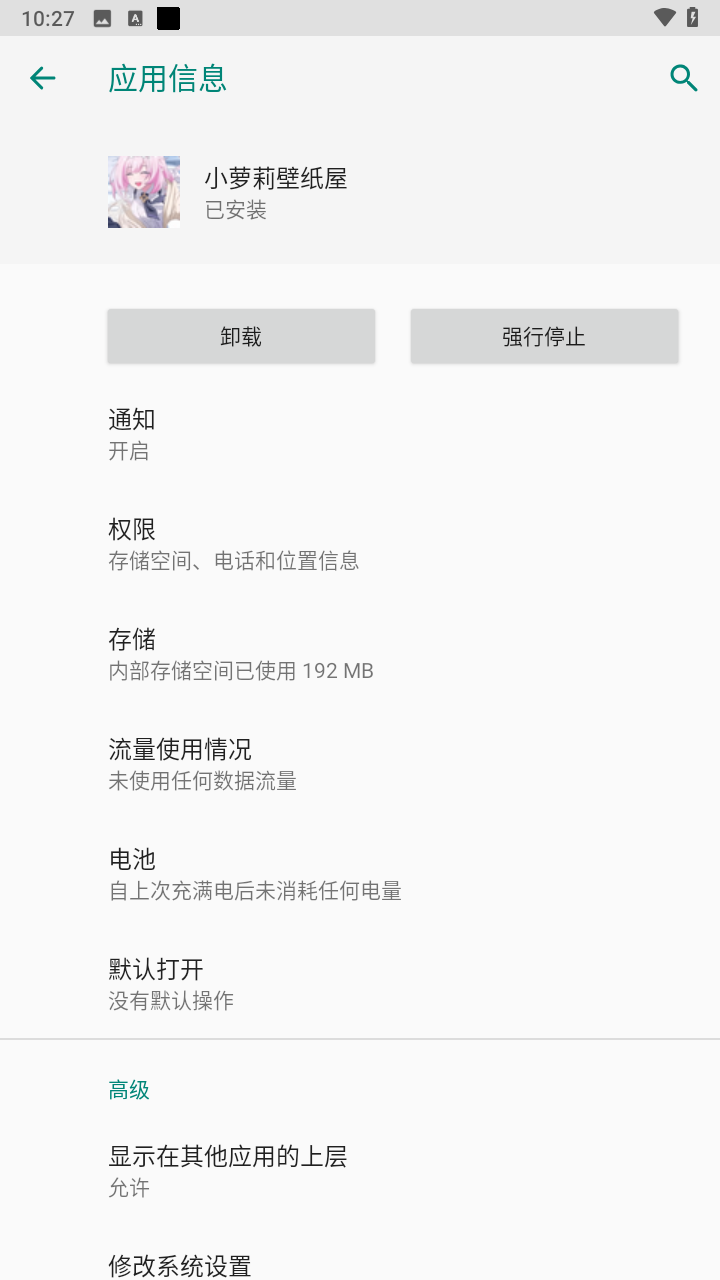Expand the 高级 advanced section
The height and width of the screenshot is (1280, 720).
(128, 1089)
